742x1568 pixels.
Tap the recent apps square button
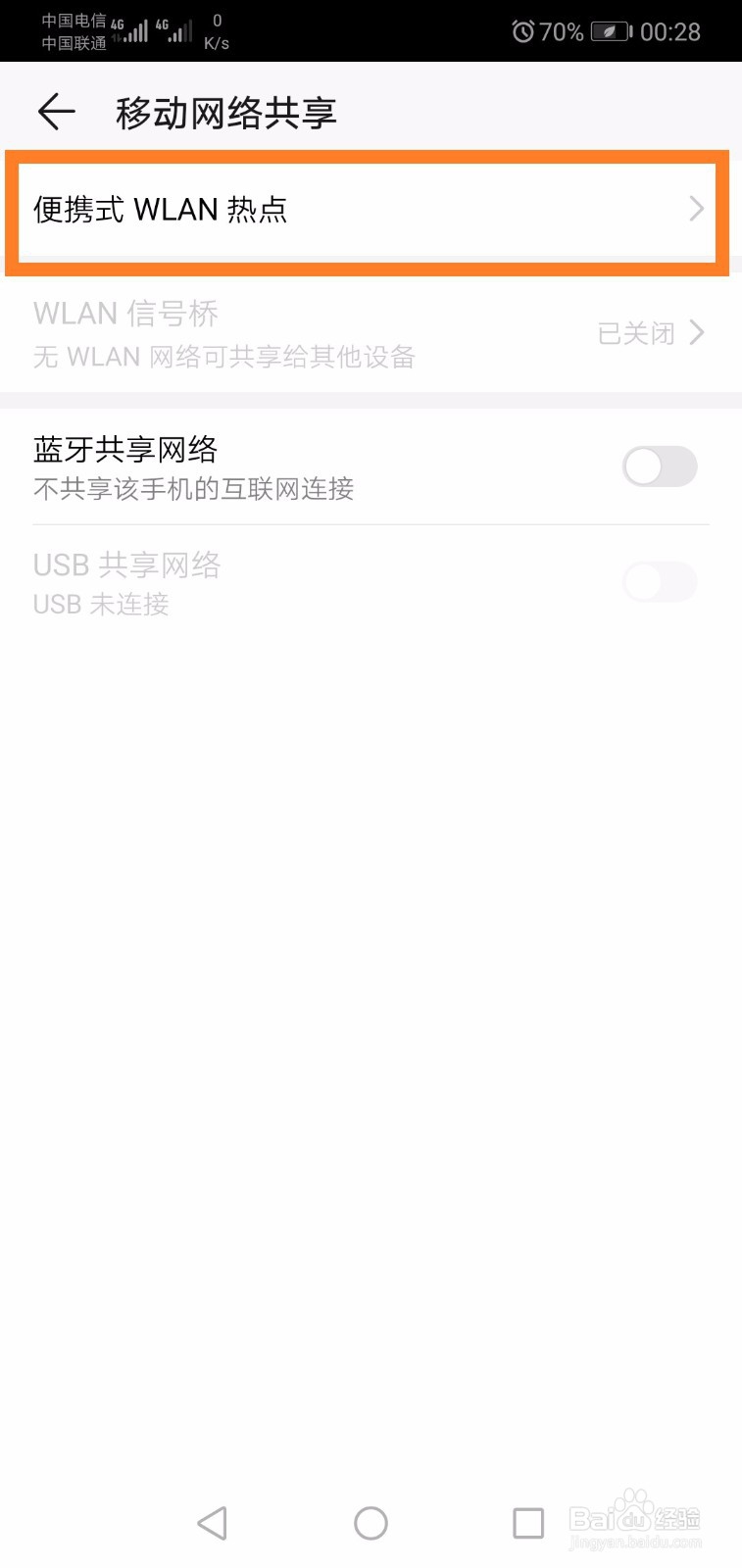coord(527,1523)
